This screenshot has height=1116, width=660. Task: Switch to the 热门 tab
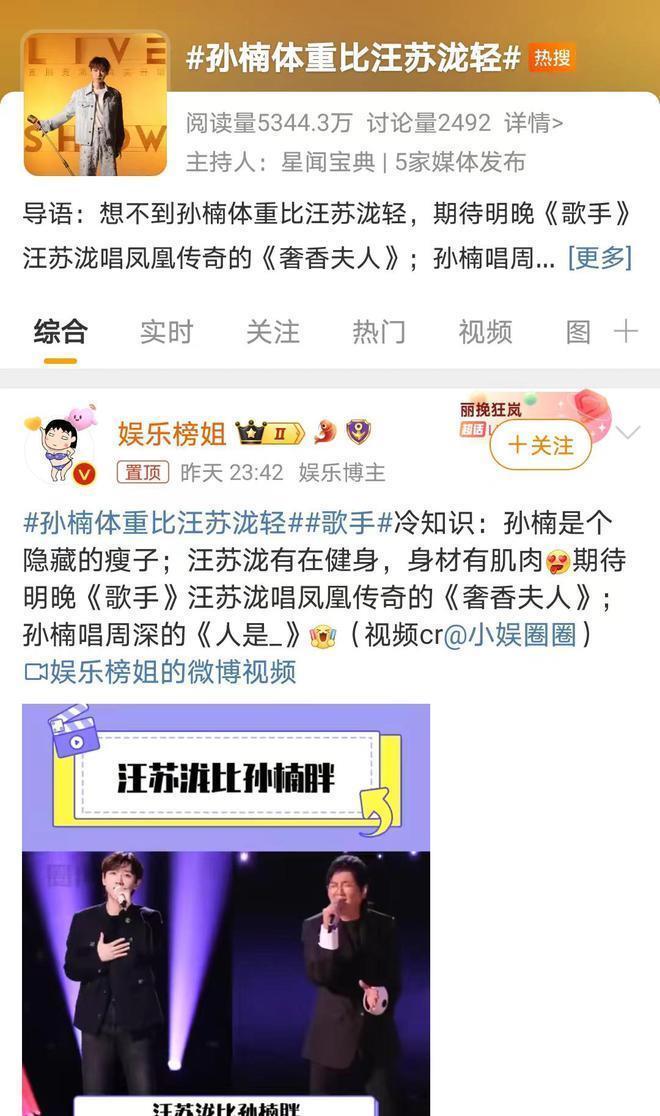(379, 332)
